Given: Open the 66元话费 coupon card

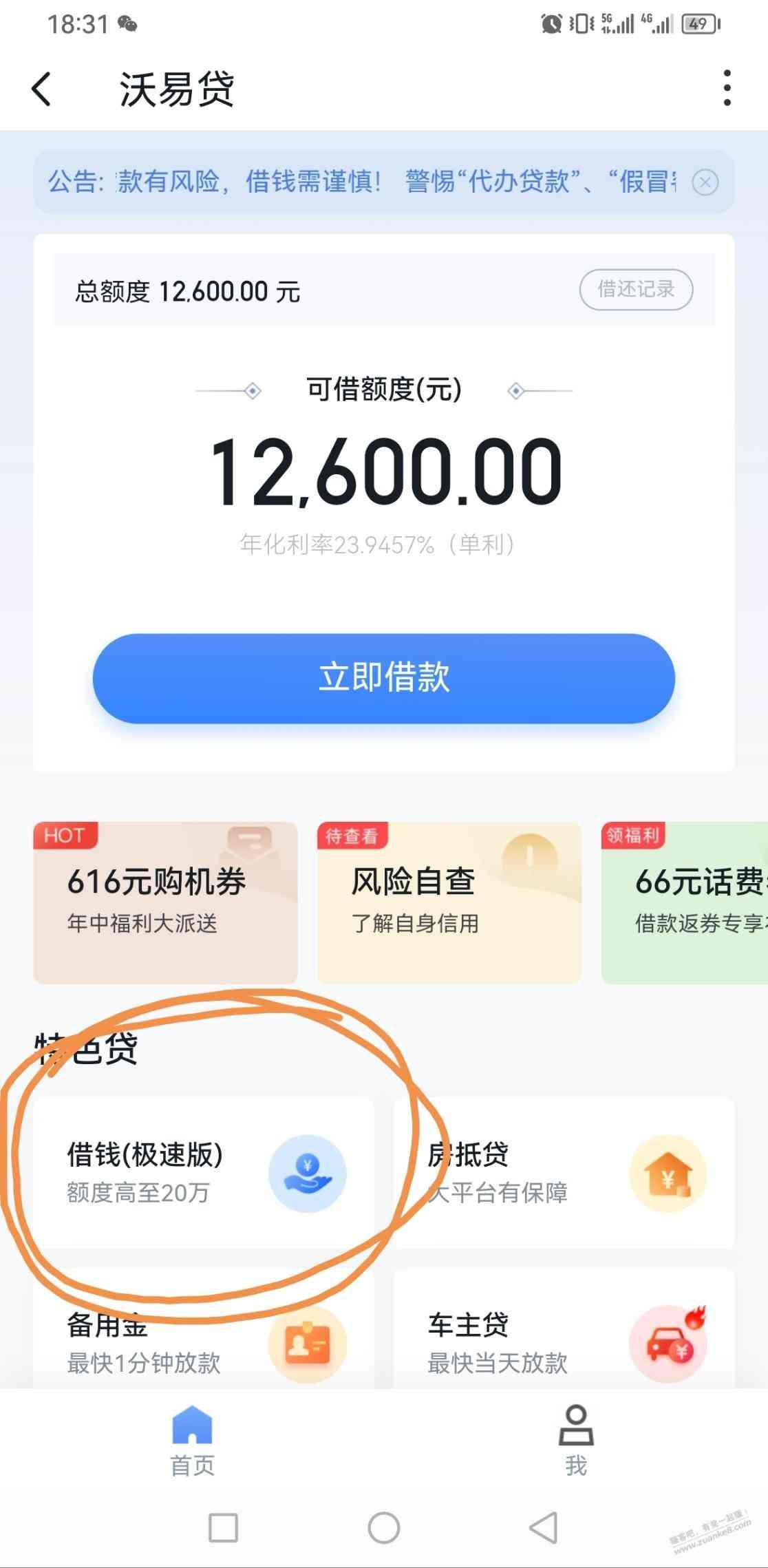Looking at the screenshot, I should click(685, 902).
